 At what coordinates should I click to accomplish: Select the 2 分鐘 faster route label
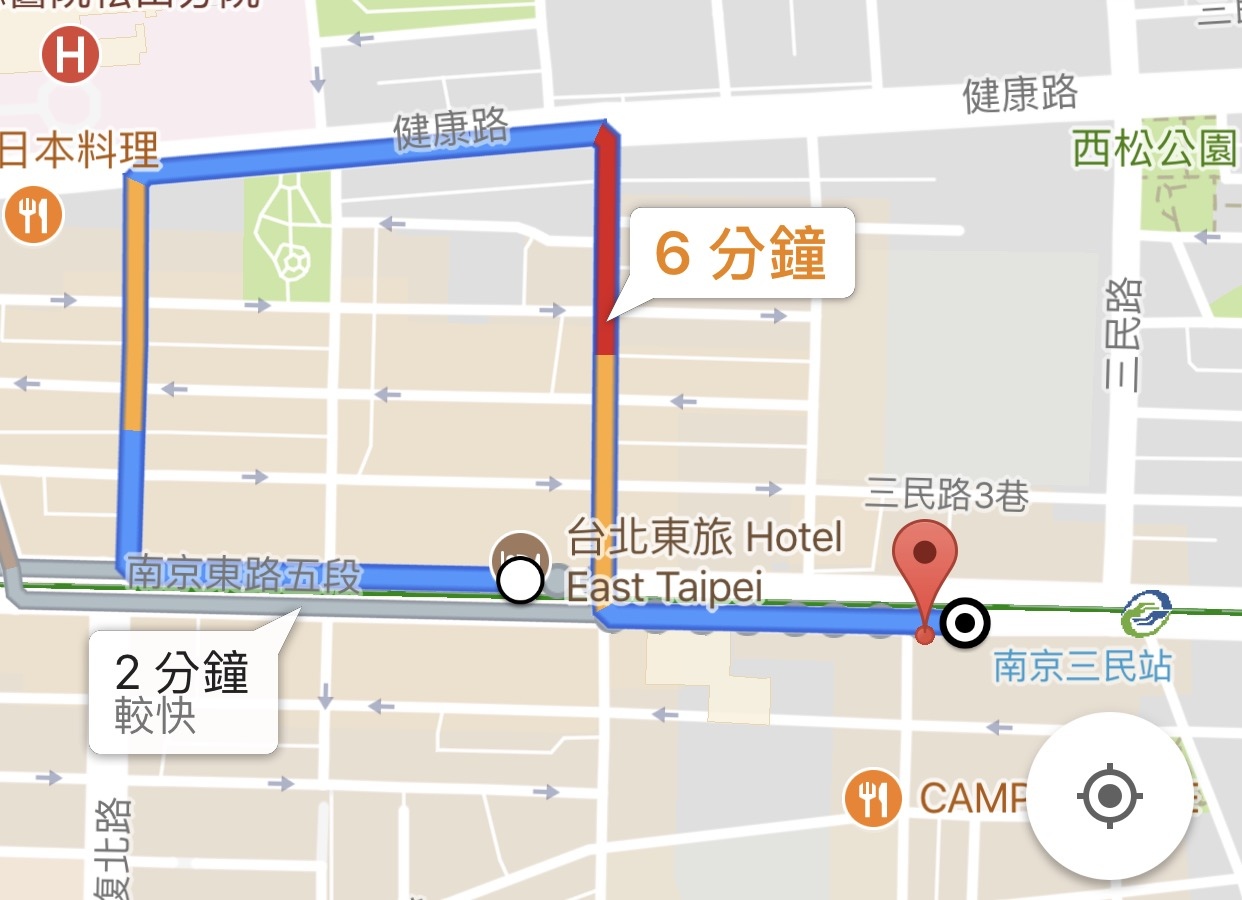[x=182, y=692]
